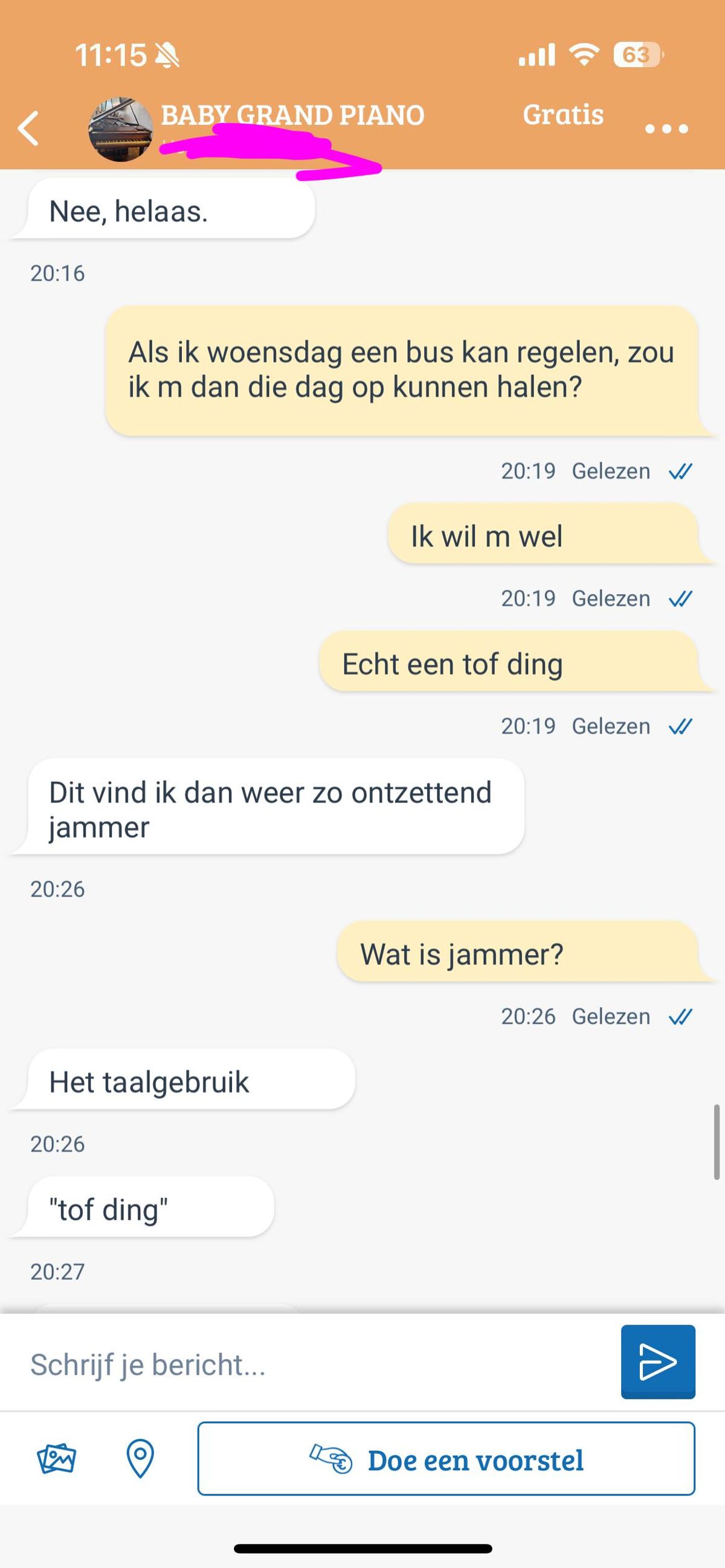
Task: Attach a photo from the gallery
Action: (56, 1459)
